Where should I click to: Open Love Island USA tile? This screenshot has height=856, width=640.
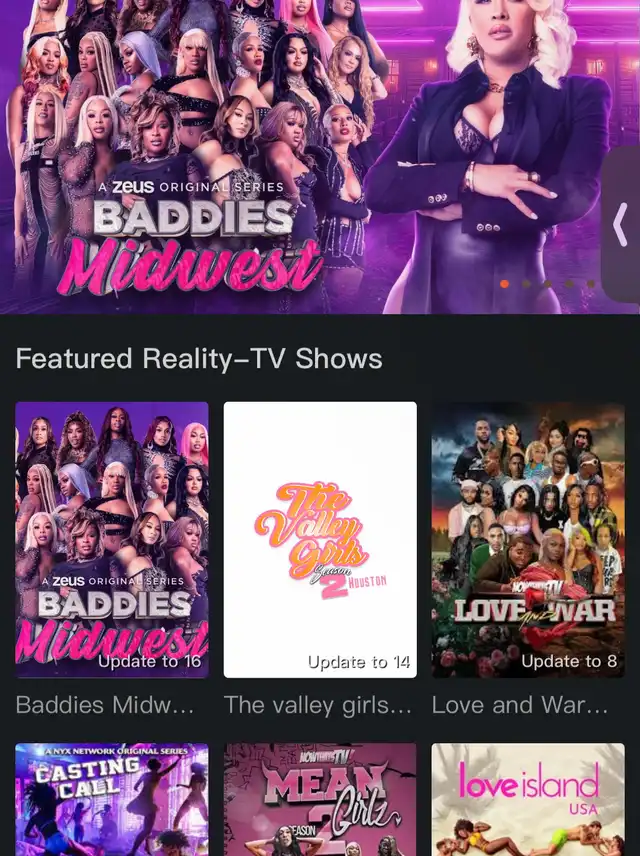pyautogui.click(x=528, y=800)
